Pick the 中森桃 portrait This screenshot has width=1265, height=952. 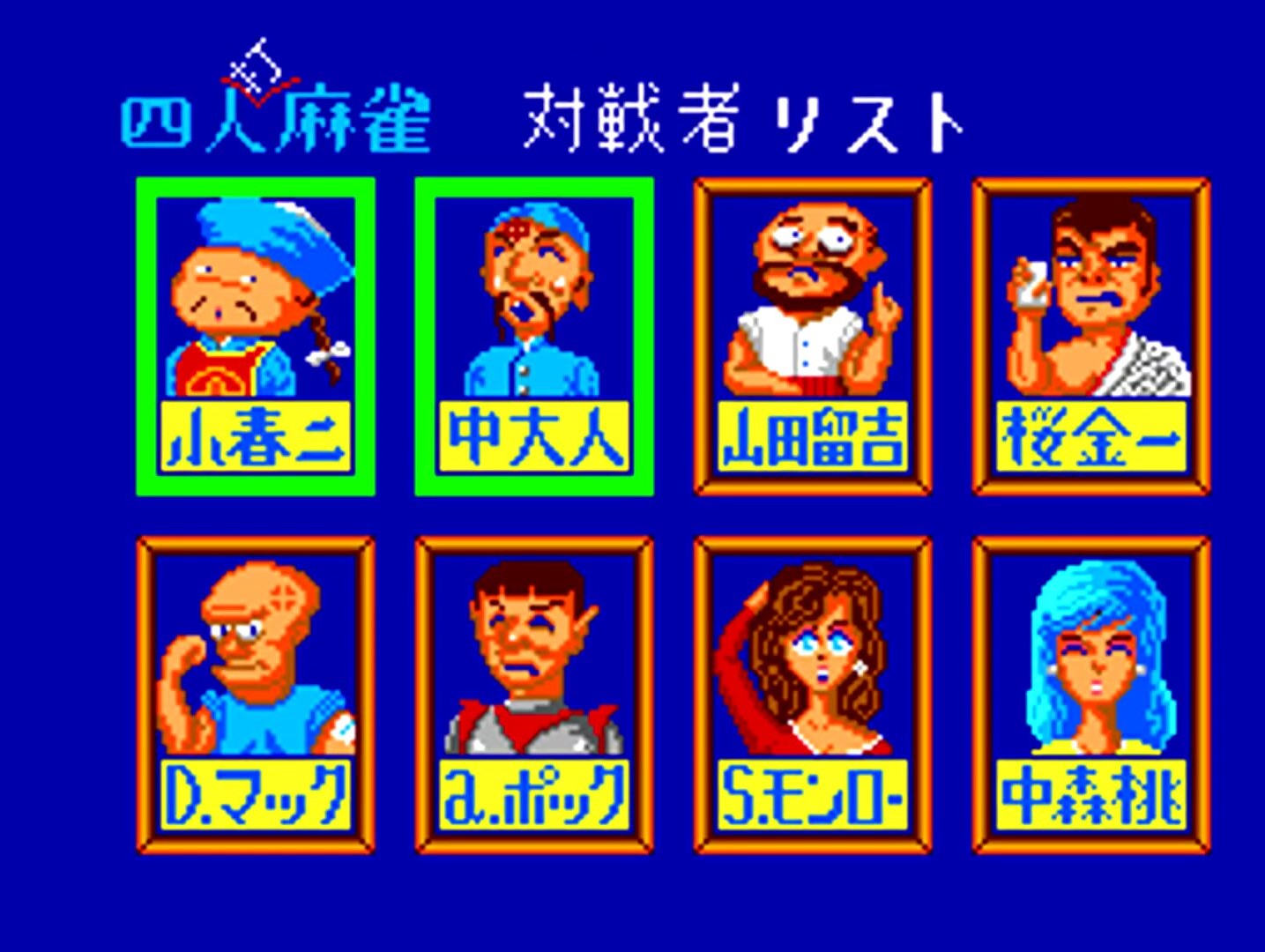(x=1091, y=695)
